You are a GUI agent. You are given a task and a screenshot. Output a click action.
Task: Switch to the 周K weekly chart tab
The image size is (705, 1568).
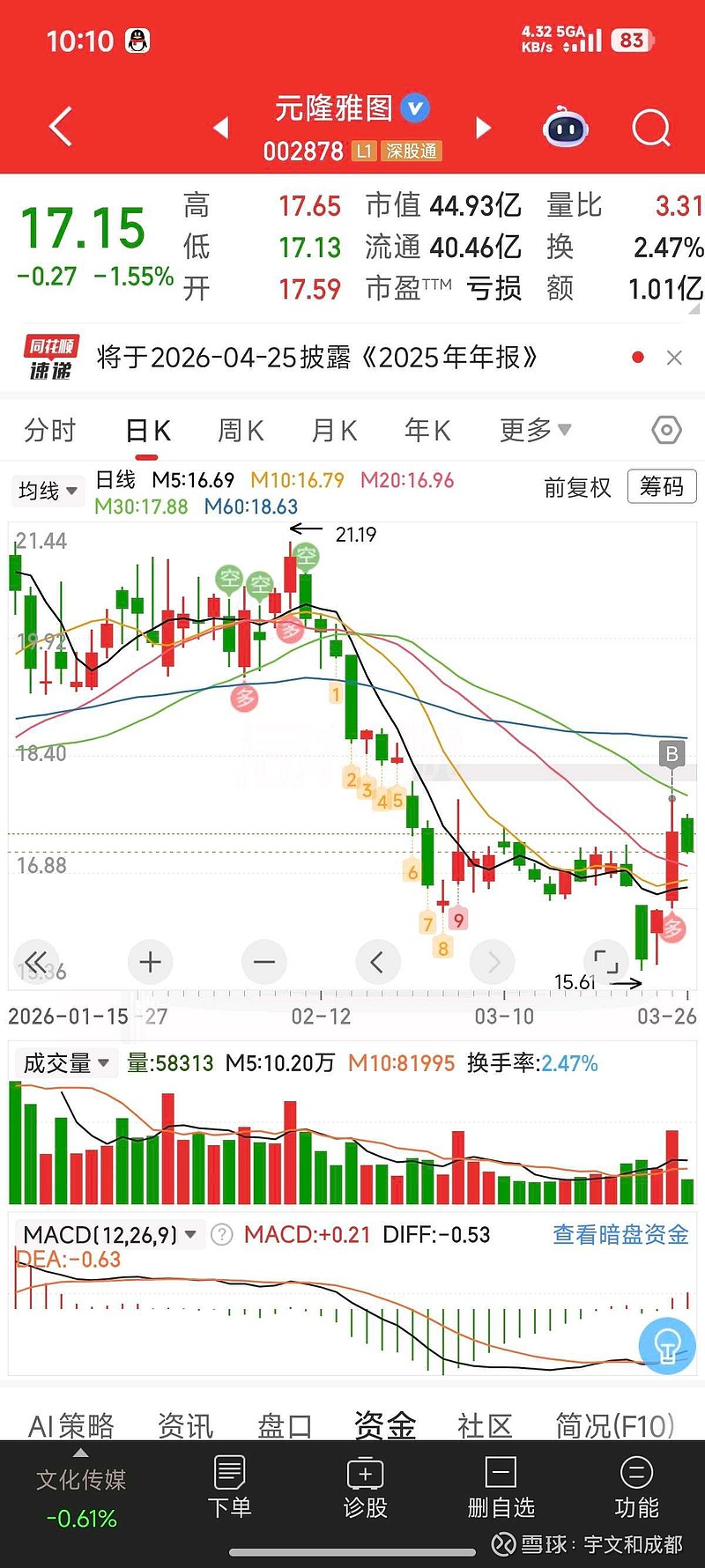239,430
